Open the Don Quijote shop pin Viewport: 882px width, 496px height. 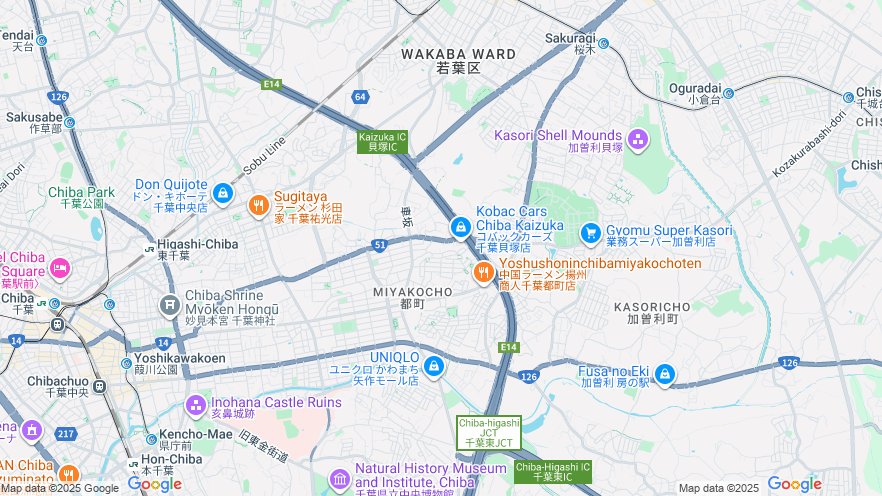tap(222, 191)
